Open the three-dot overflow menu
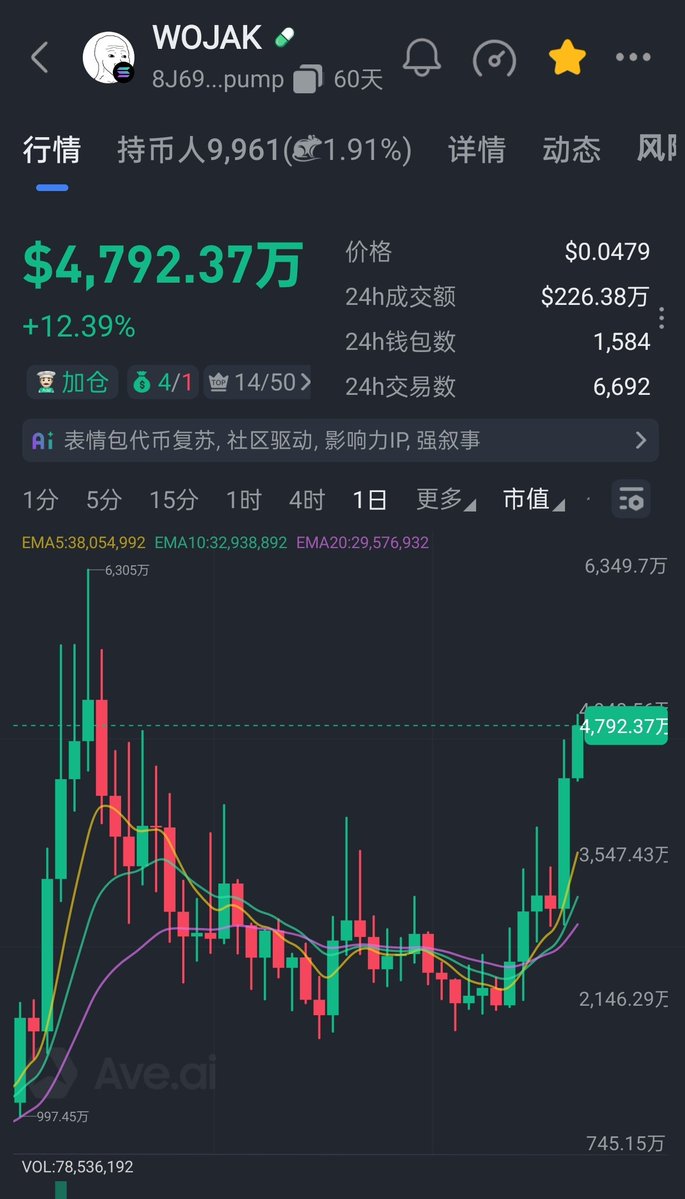The image size is (685, 1199). (x=633, y=58)
